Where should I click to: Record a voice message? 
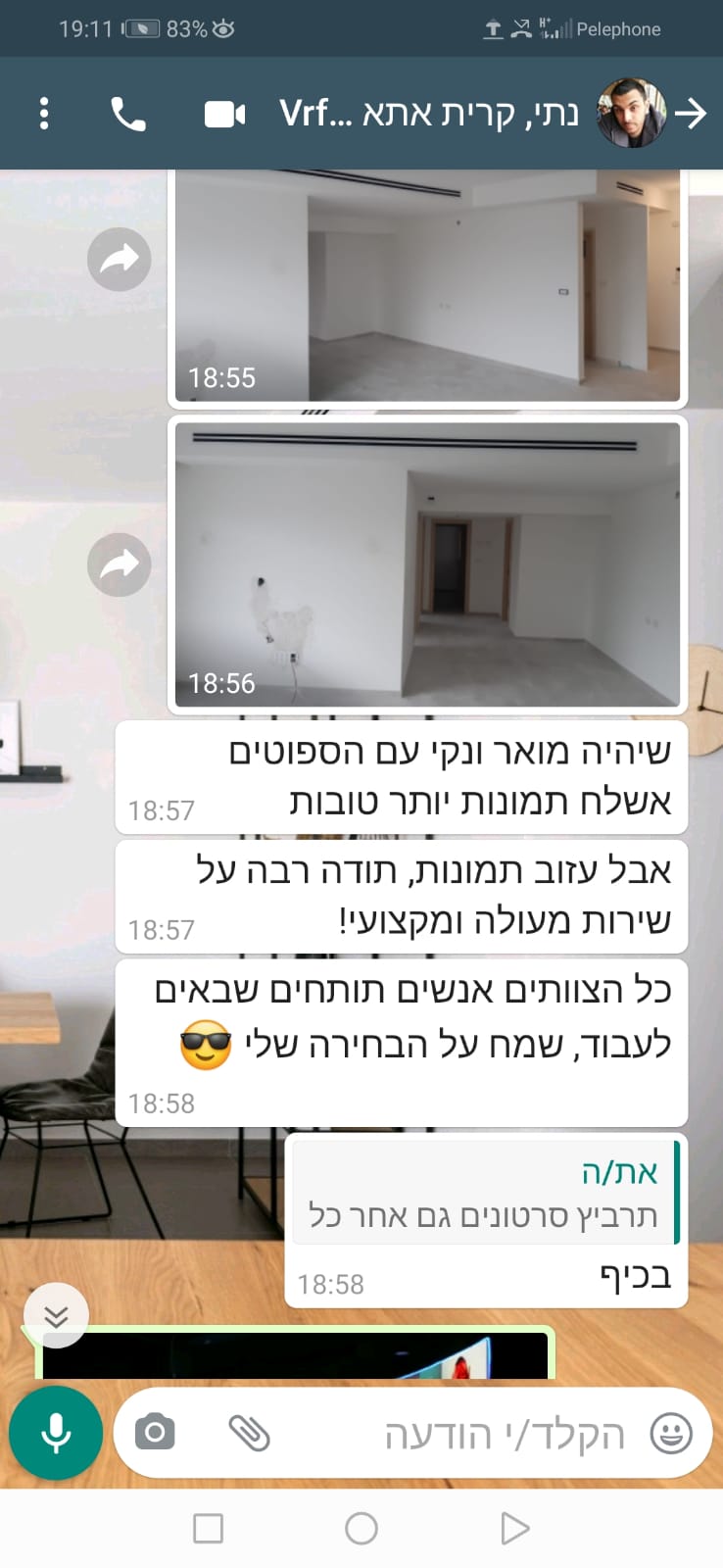56,1434
